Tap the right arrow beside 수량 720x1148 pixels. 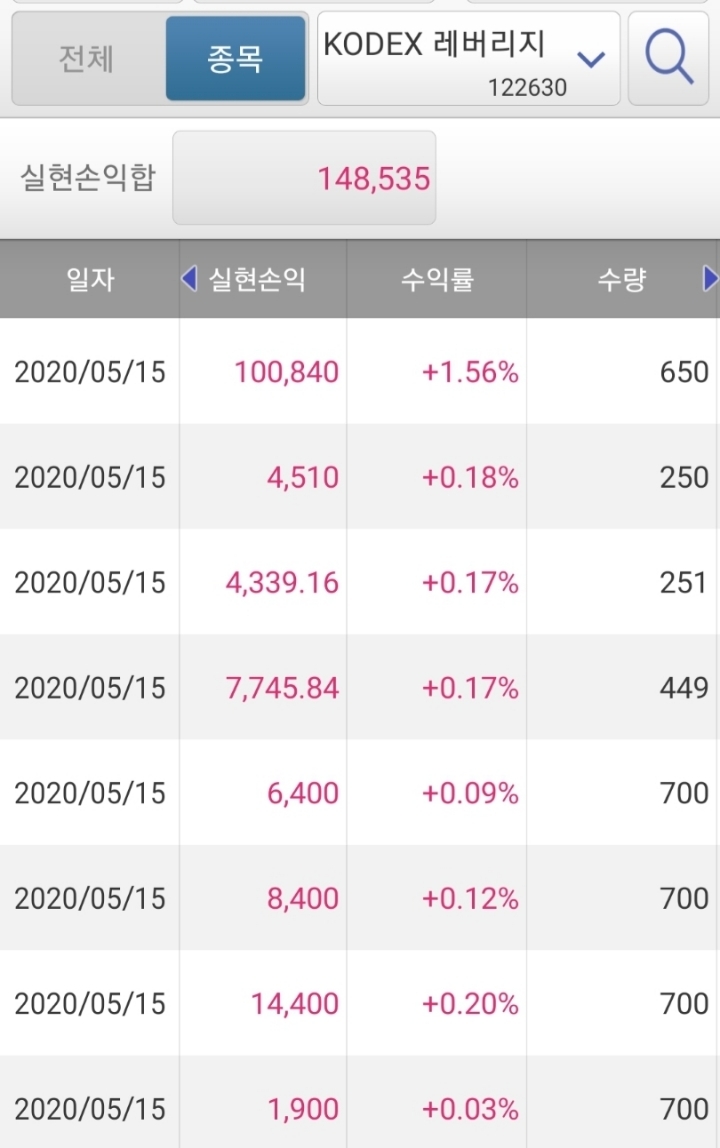pyautogui.click(x=710, y=279)
